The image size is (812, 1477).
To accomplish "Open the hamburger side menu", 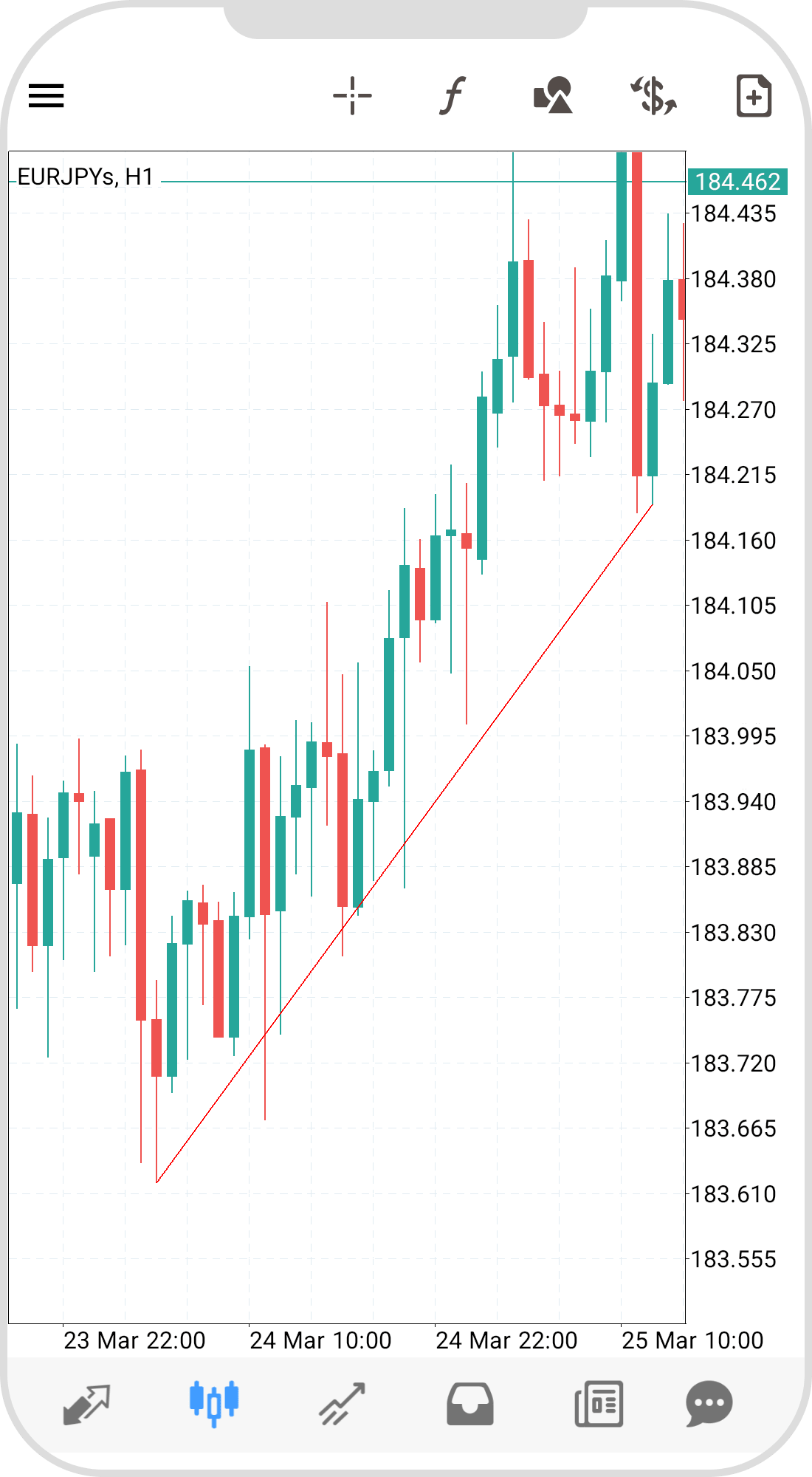I will click(46, 96).
